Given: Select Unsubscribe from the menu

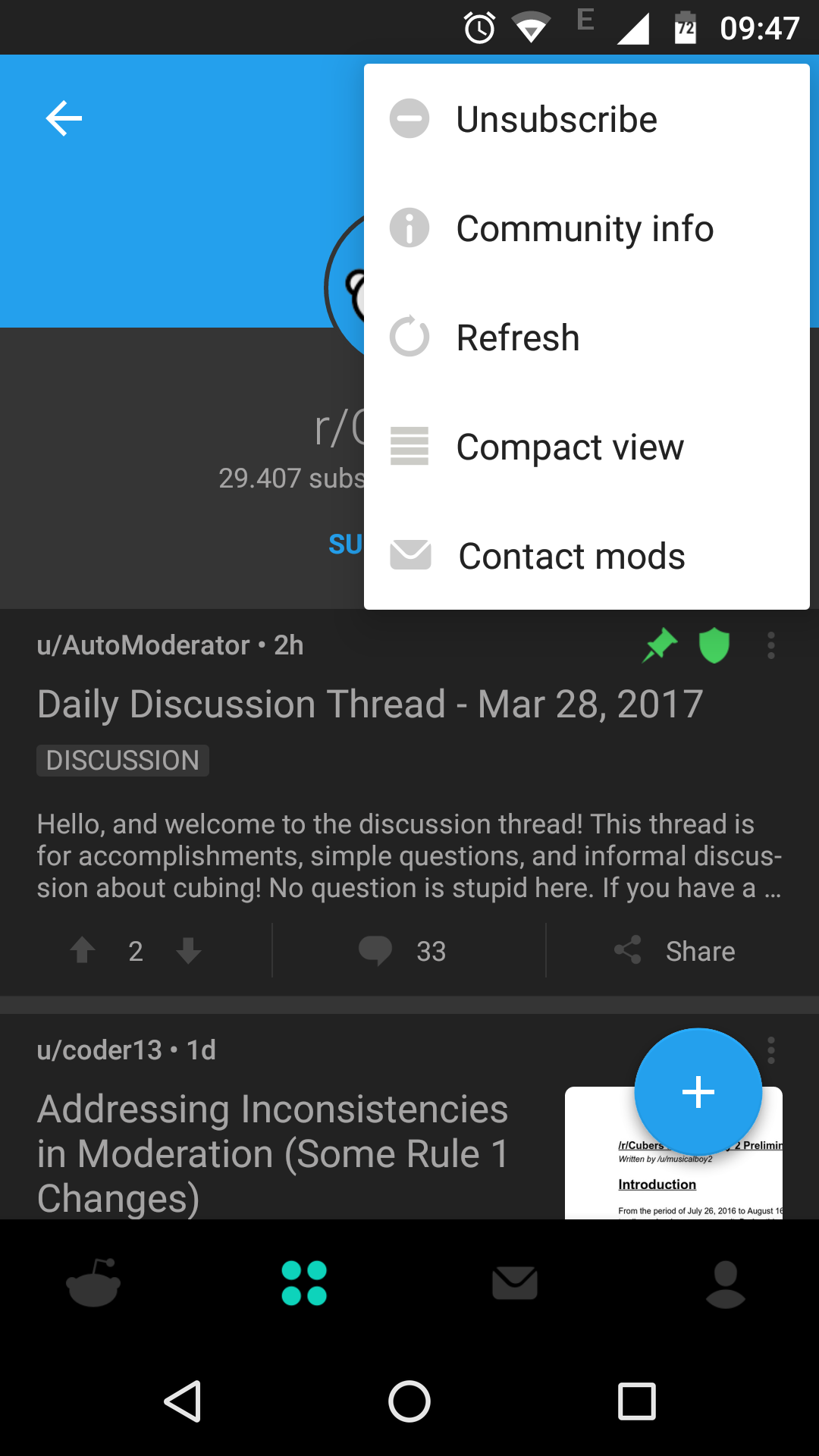Looking at the screenshot, I should [x=557, y=119].
